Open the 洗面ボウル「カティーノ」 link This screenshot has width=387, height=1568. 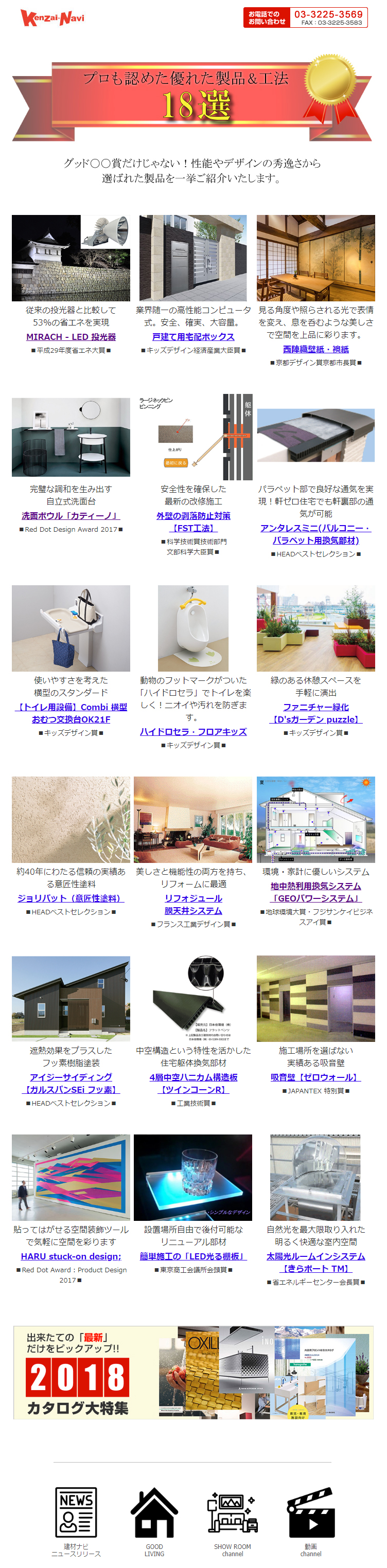click(71, 516)
